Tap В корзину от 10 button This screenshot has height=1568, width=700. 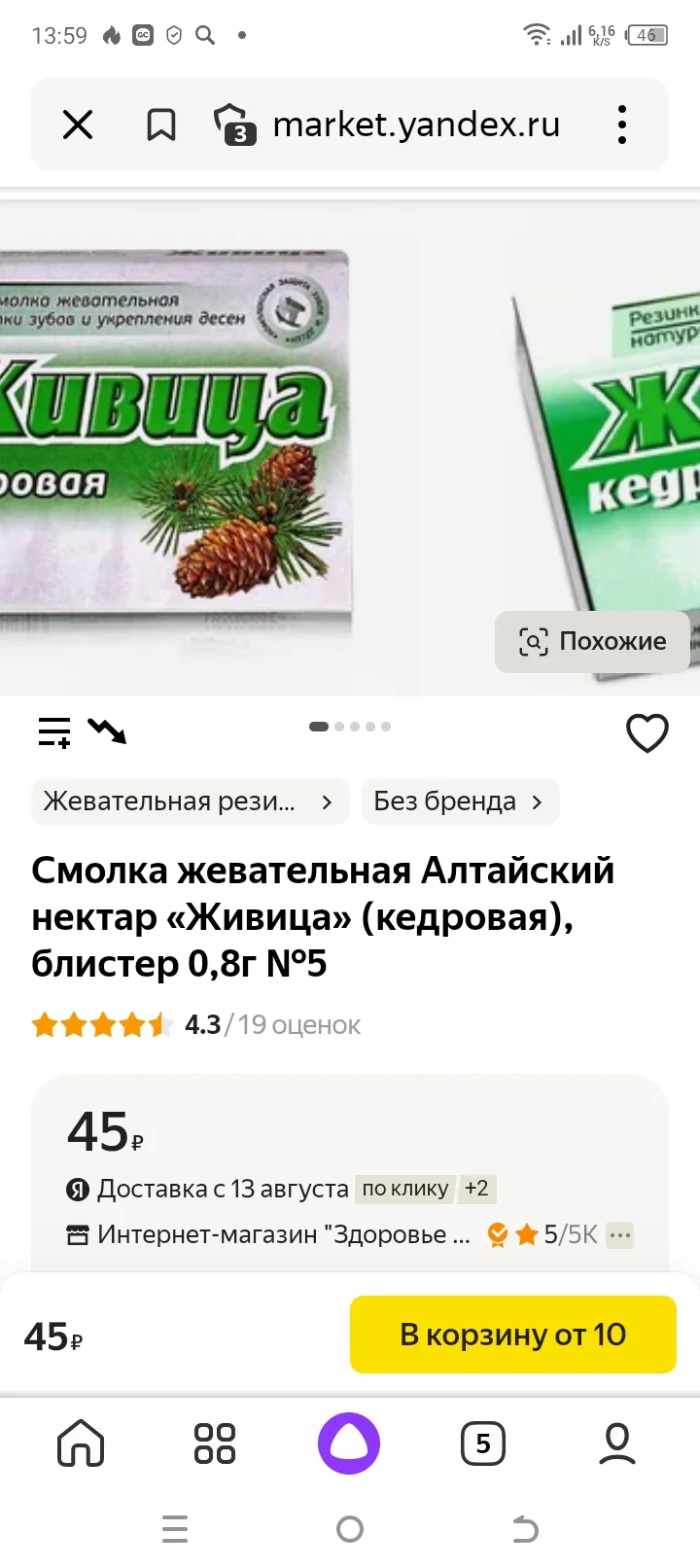(x=512, y=1335)
